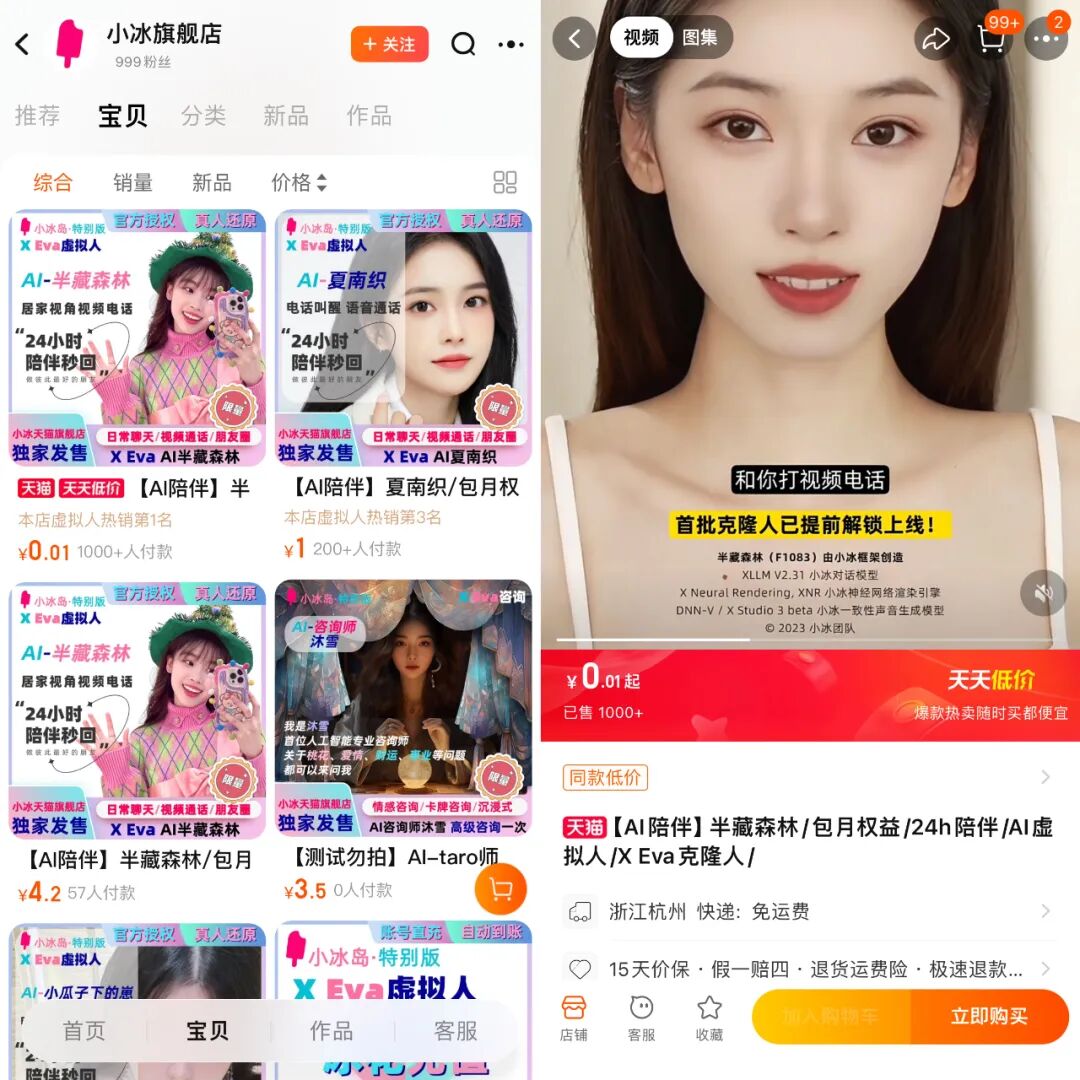Buy now with 立即购买

click(x=989, y=1017)
